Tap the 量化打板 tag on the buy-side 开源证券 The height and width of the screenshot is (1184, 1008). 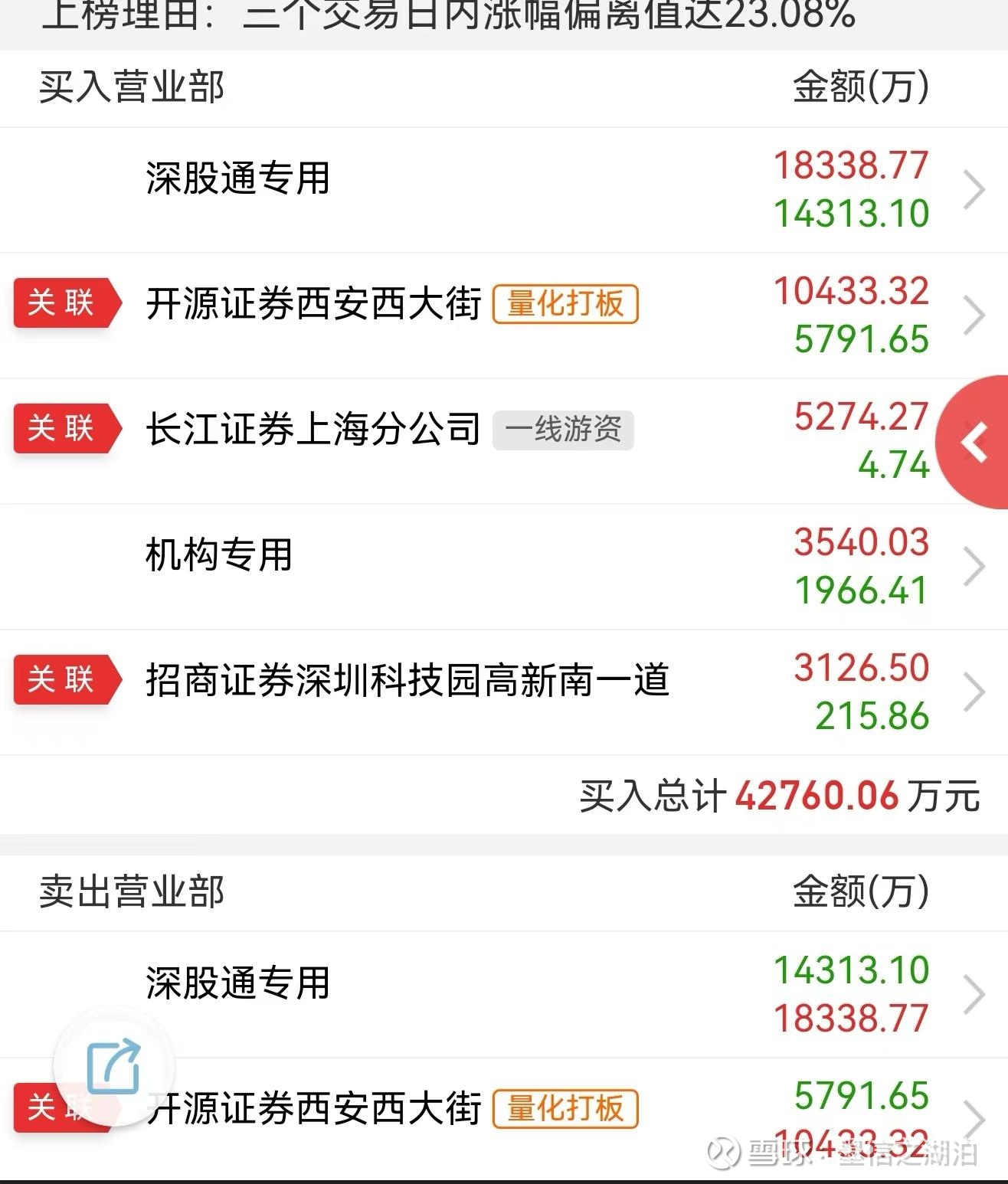(x=565, y=304)
